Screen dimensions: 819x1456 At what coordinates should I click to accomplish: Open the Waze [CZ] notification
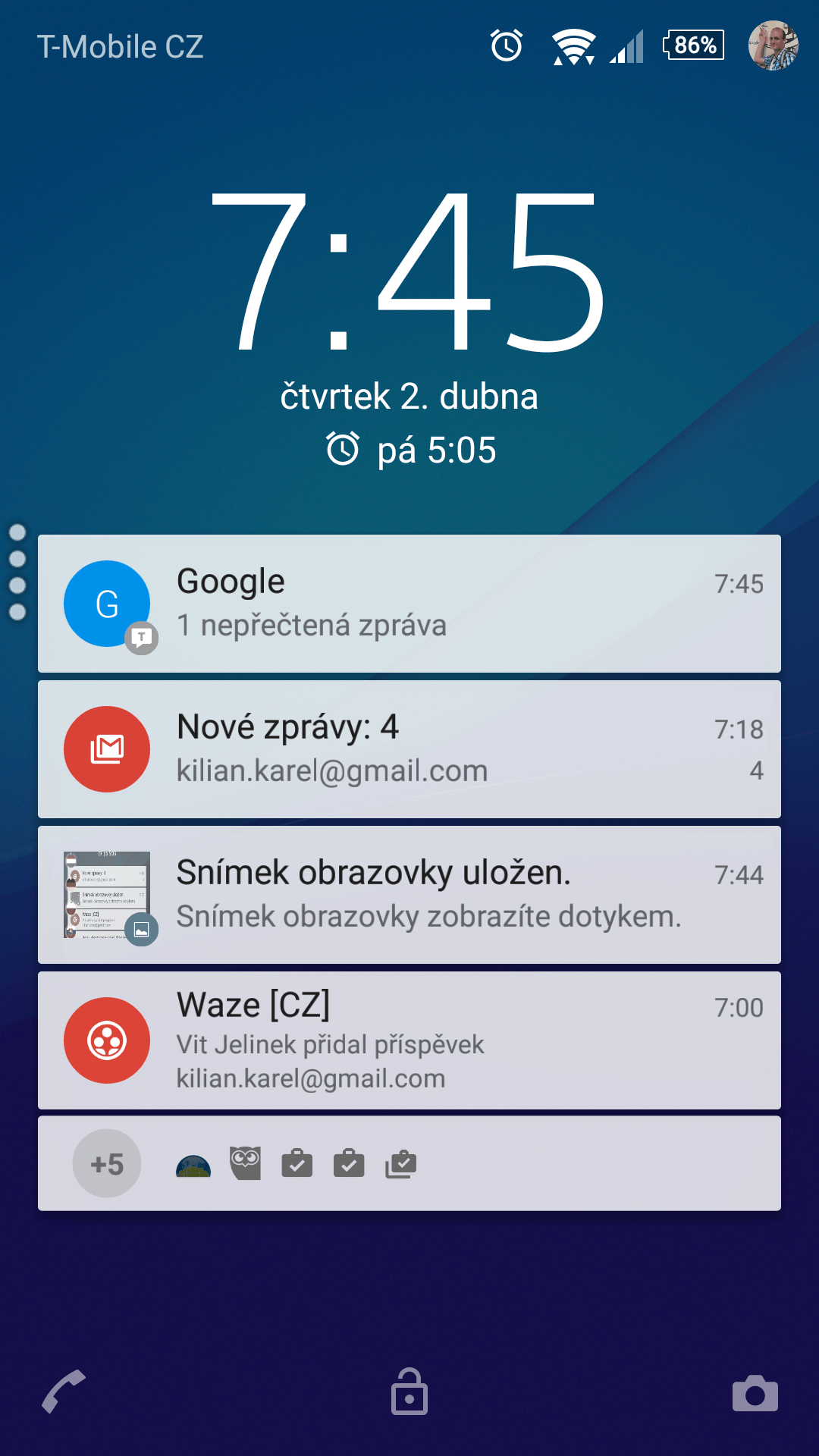point(409,1040)
